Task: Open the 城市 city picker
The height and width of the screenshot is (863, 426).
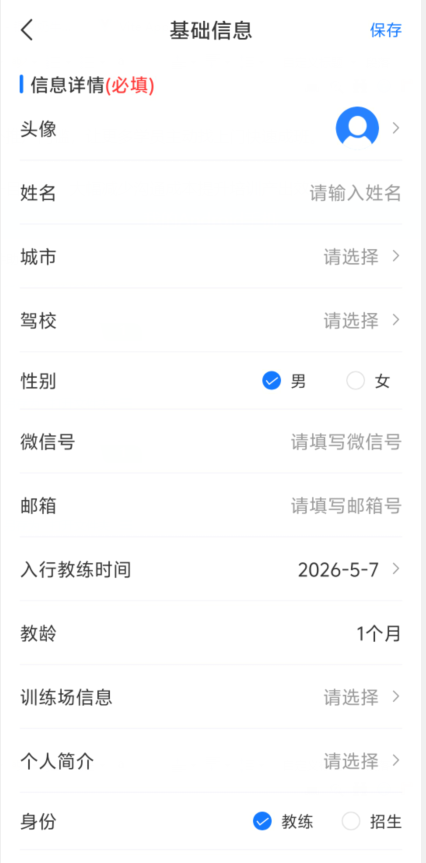Action: (211, 256)
